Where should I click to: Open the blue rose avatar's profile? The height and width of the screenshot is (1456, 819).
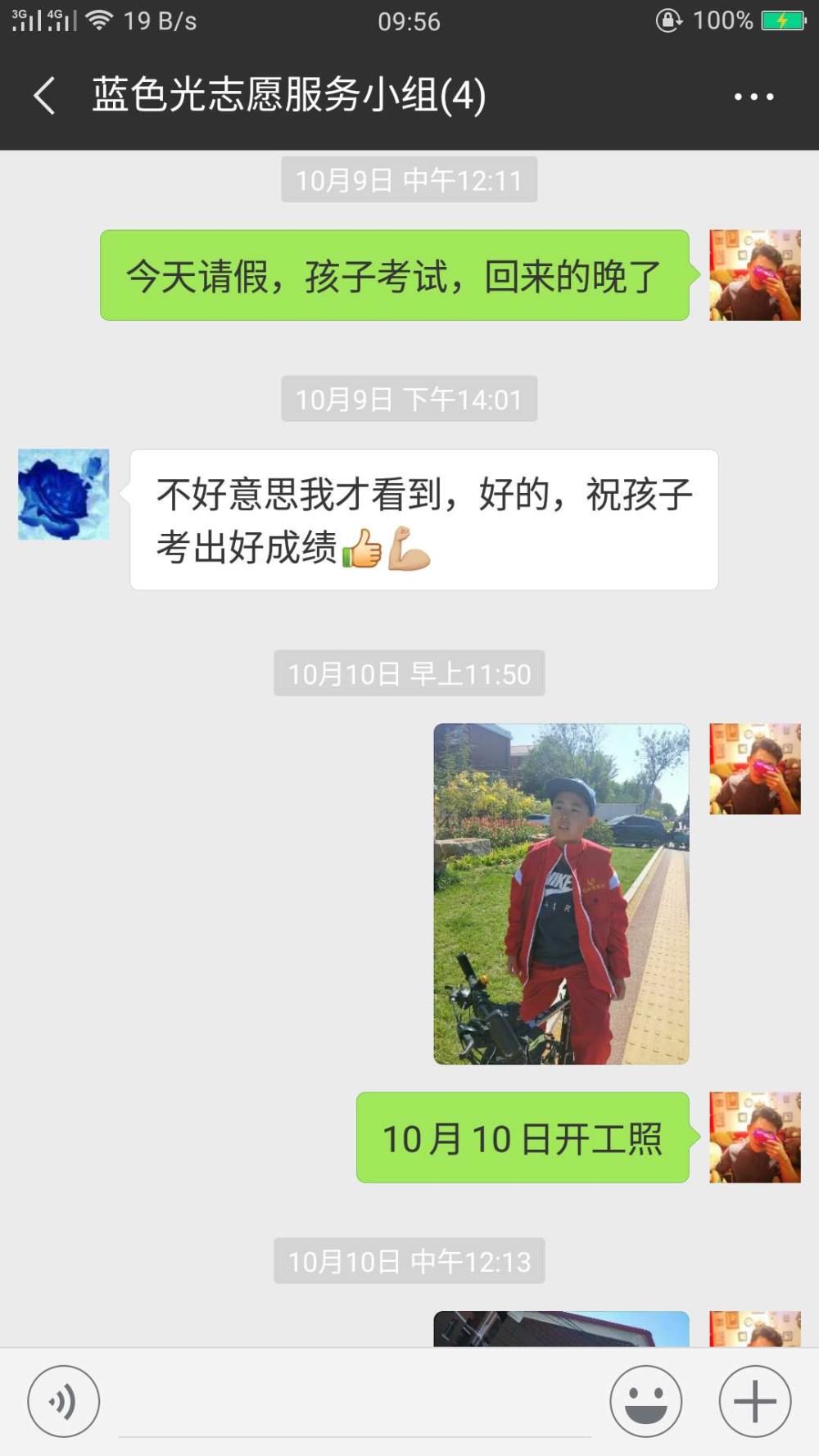64,494
